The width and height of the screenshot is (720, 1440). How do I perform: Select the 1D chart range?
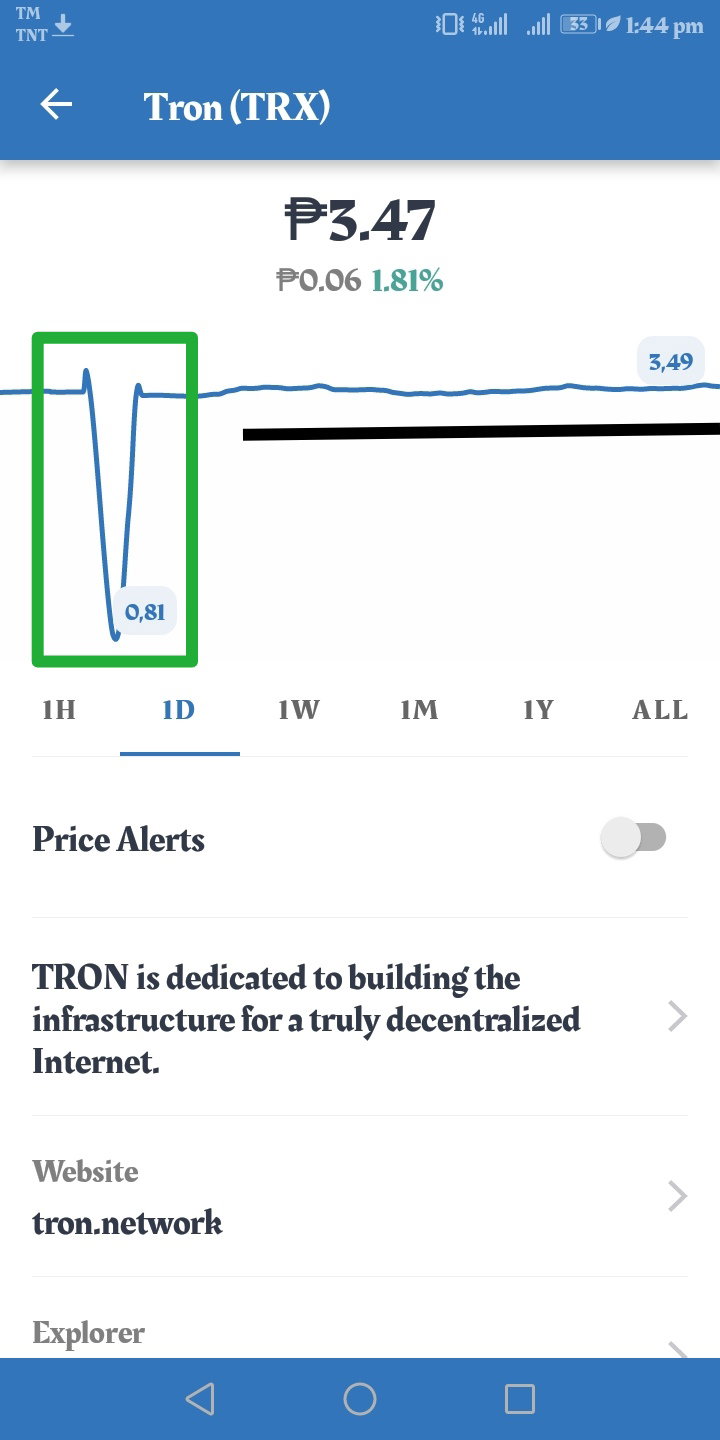pyautogui.click(x=179, y=710)
